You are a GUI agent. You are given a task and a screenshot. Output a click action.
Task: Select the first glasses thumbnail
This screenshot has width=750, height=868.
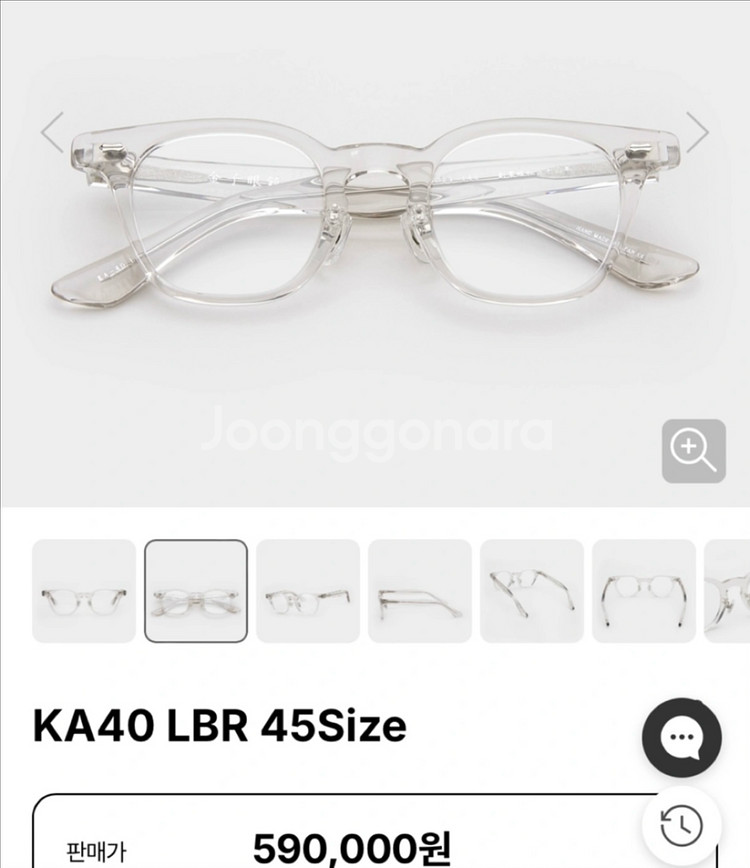[x=84, y=591]
